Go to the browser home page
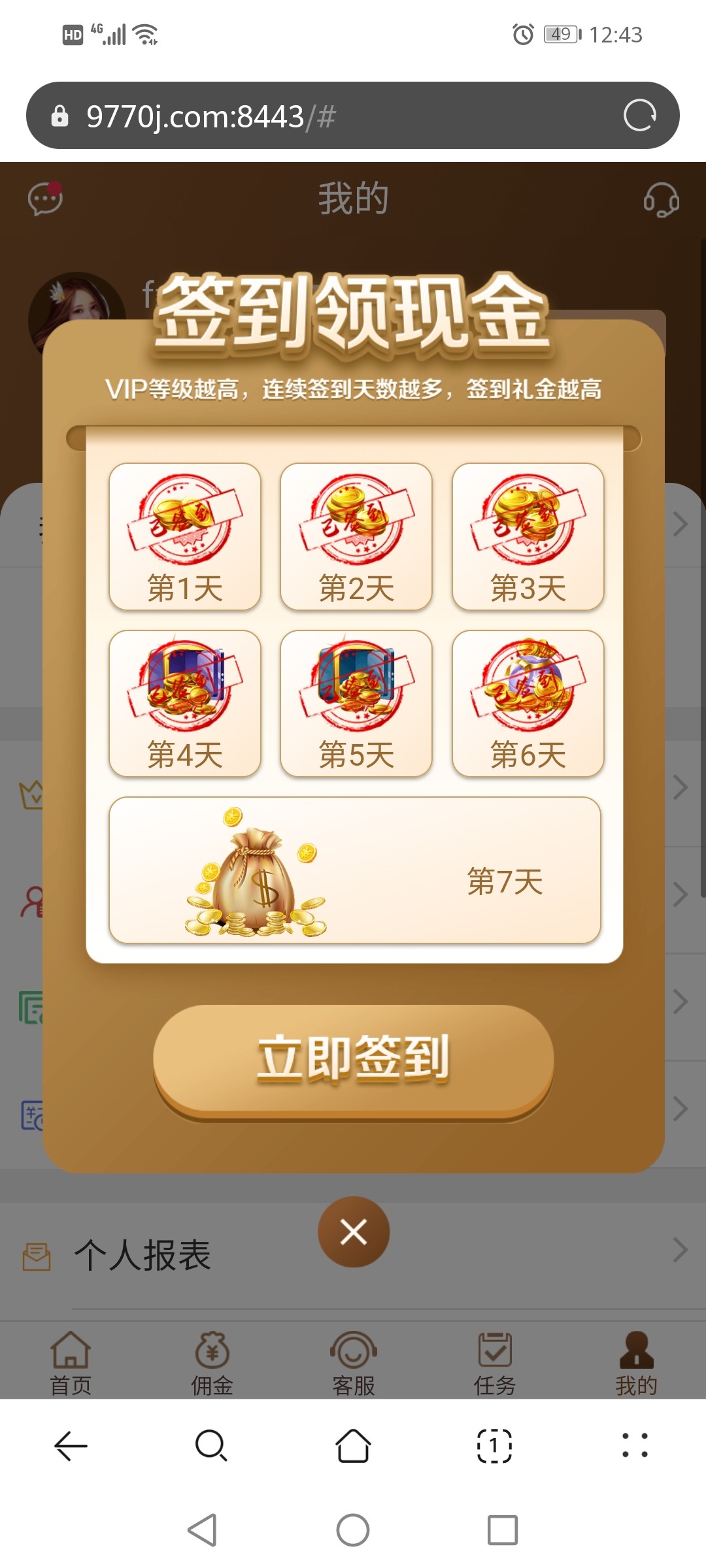This screenshot has height=1568, width=706. pyautogui.click(x=353, y=1445)
